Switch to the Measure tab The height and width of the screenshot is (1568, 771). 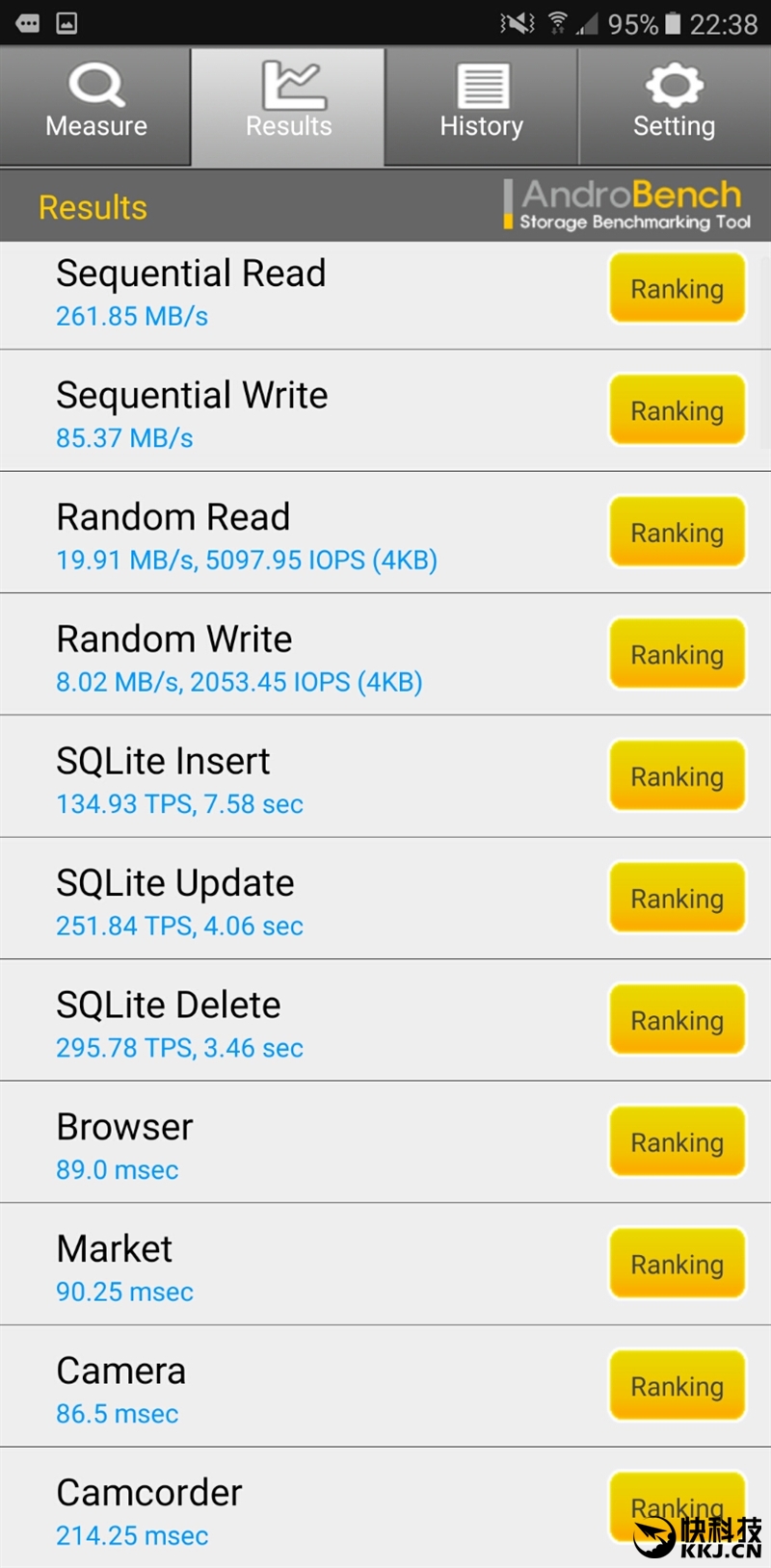click(x=95, y=104)
